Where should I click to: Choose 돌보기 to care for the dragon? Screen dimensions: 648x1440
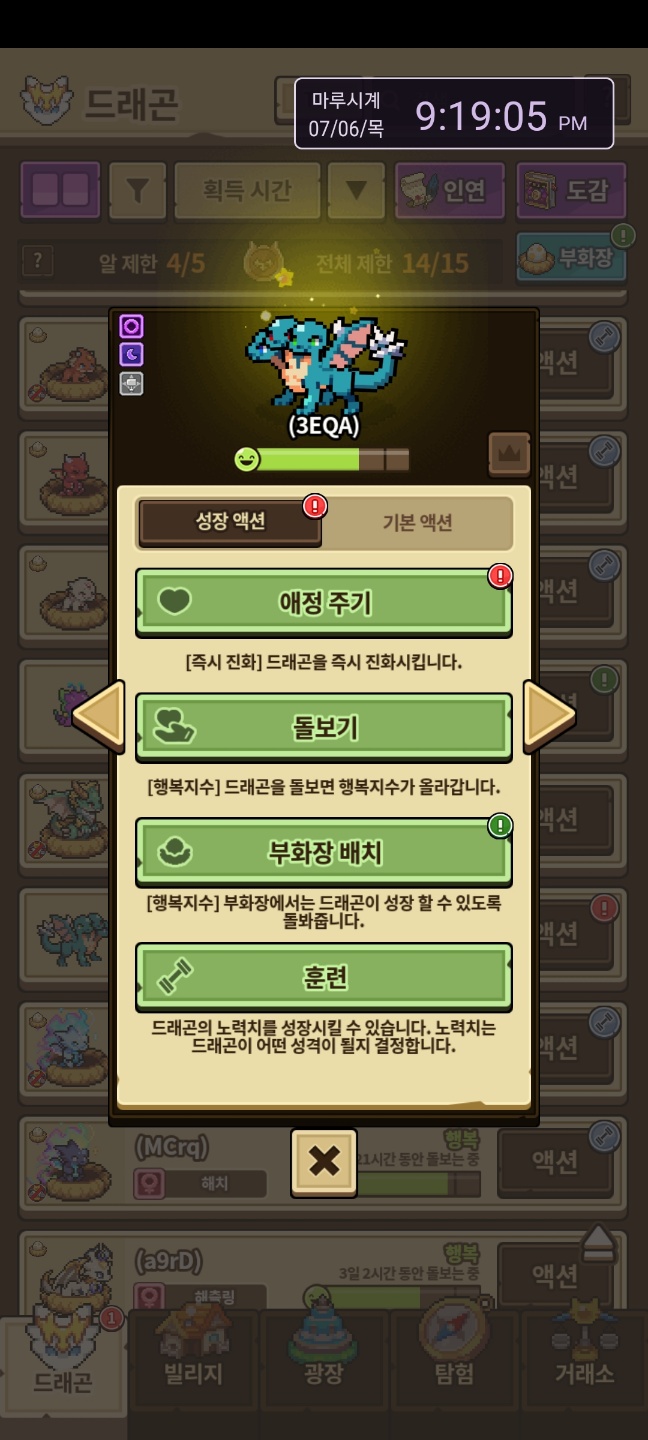coord(324,727)
